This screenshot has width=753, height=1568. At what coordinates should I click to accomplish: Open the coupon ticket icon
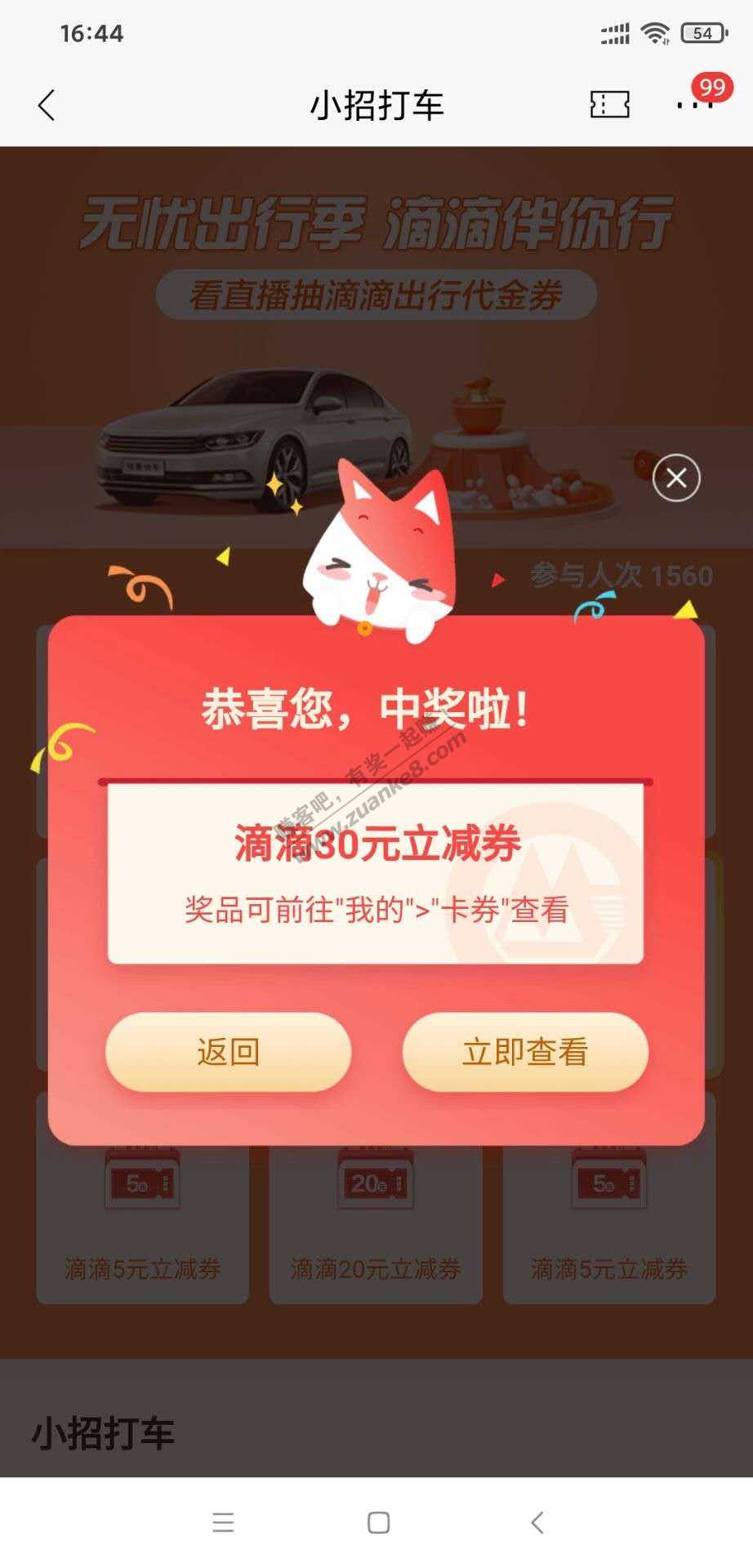(x=609, y=105)
